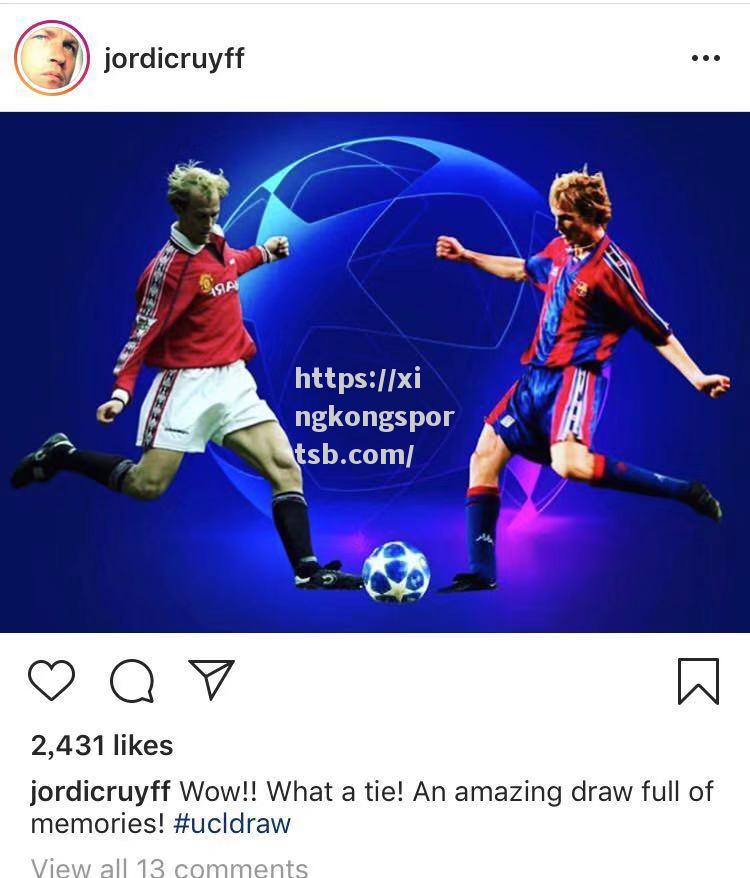Open the jordicruyff username in the post header
This screenshot has width=750, height=878.
(x=174, y=58)
